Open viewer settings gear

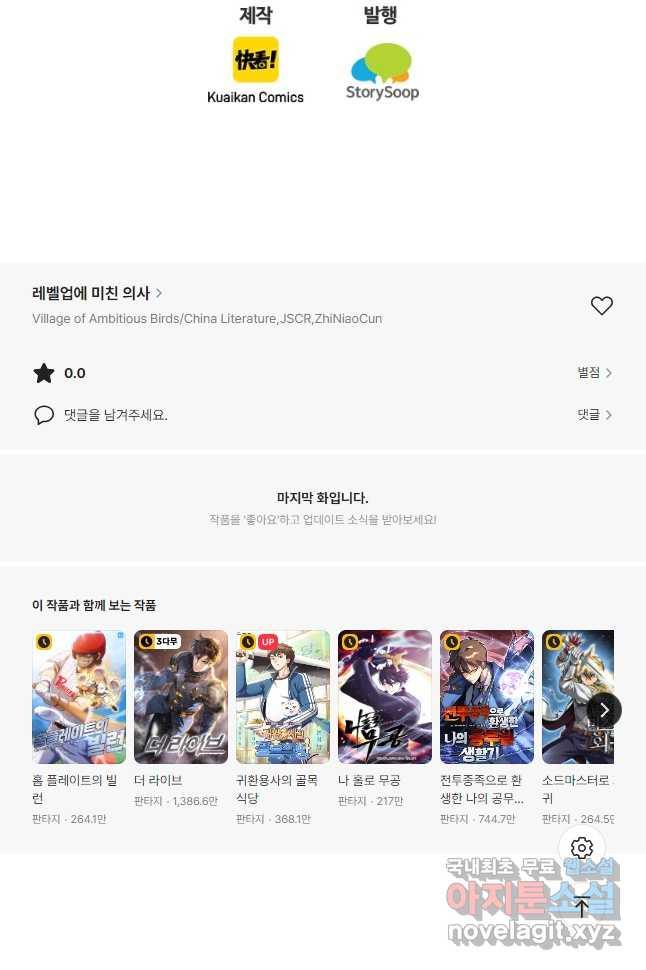[582, 848]
